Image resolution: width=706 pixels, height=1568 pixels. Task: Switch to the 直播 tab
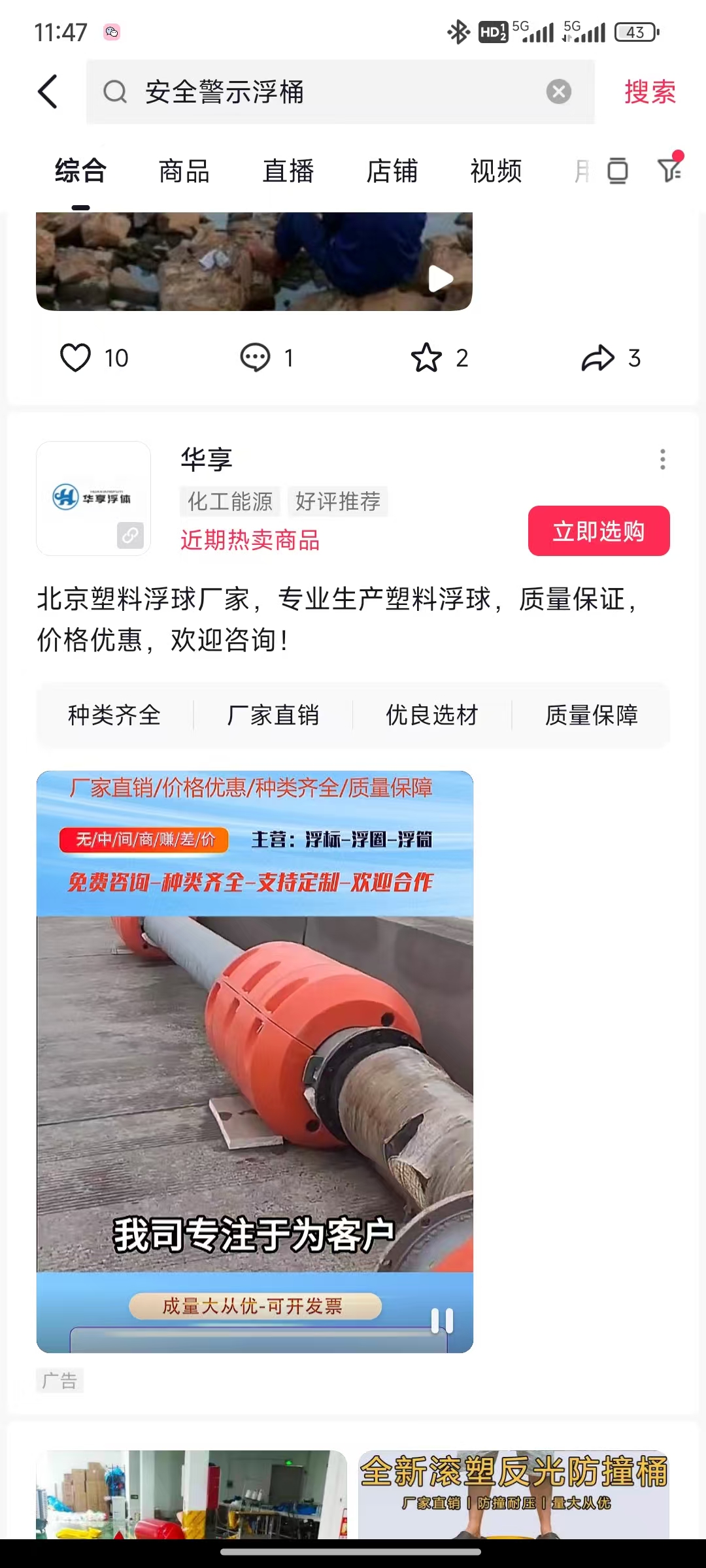coord(288,171)
